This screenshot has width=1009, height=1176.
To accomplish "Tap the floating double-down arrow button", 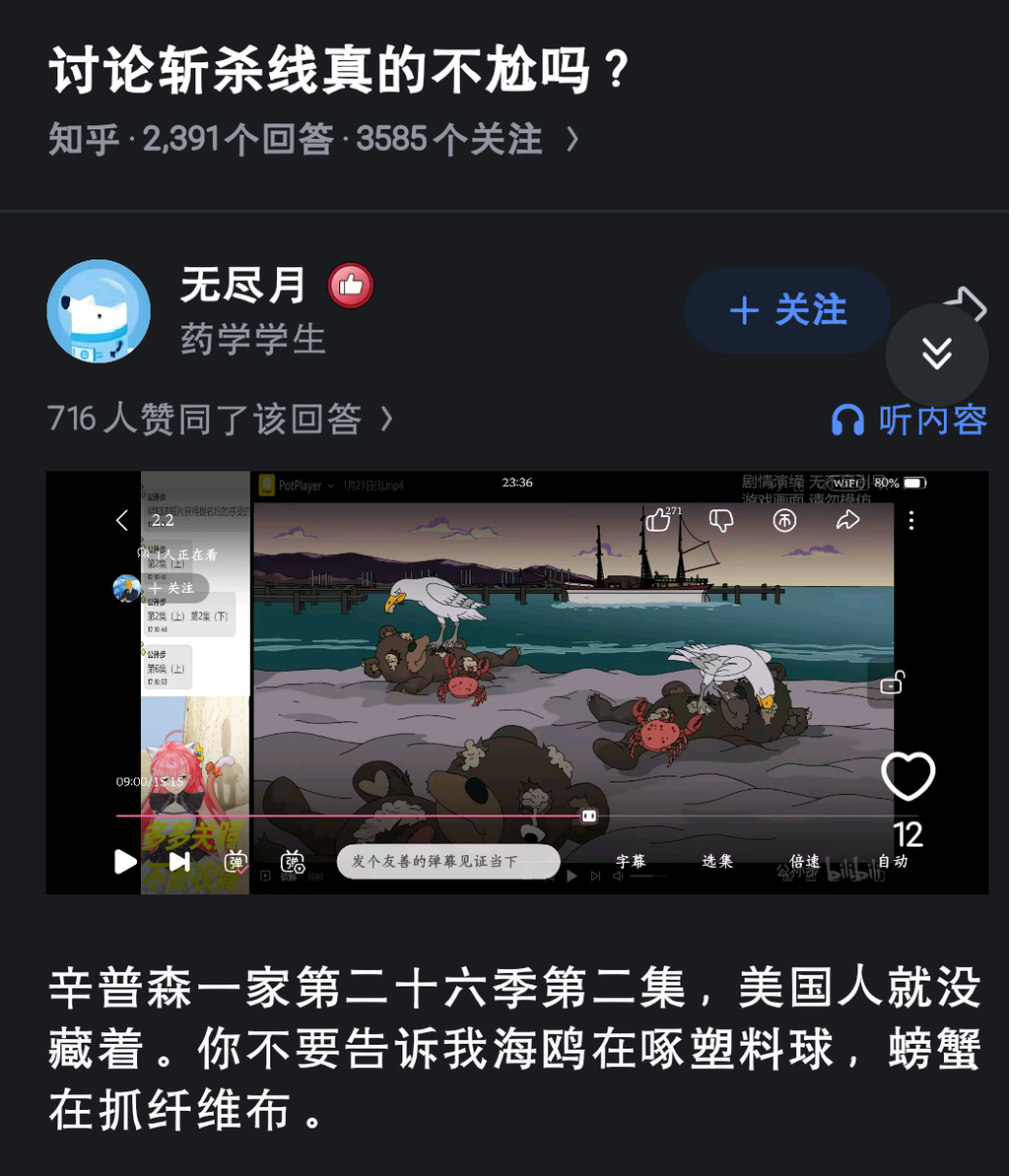I will point(936,354).
